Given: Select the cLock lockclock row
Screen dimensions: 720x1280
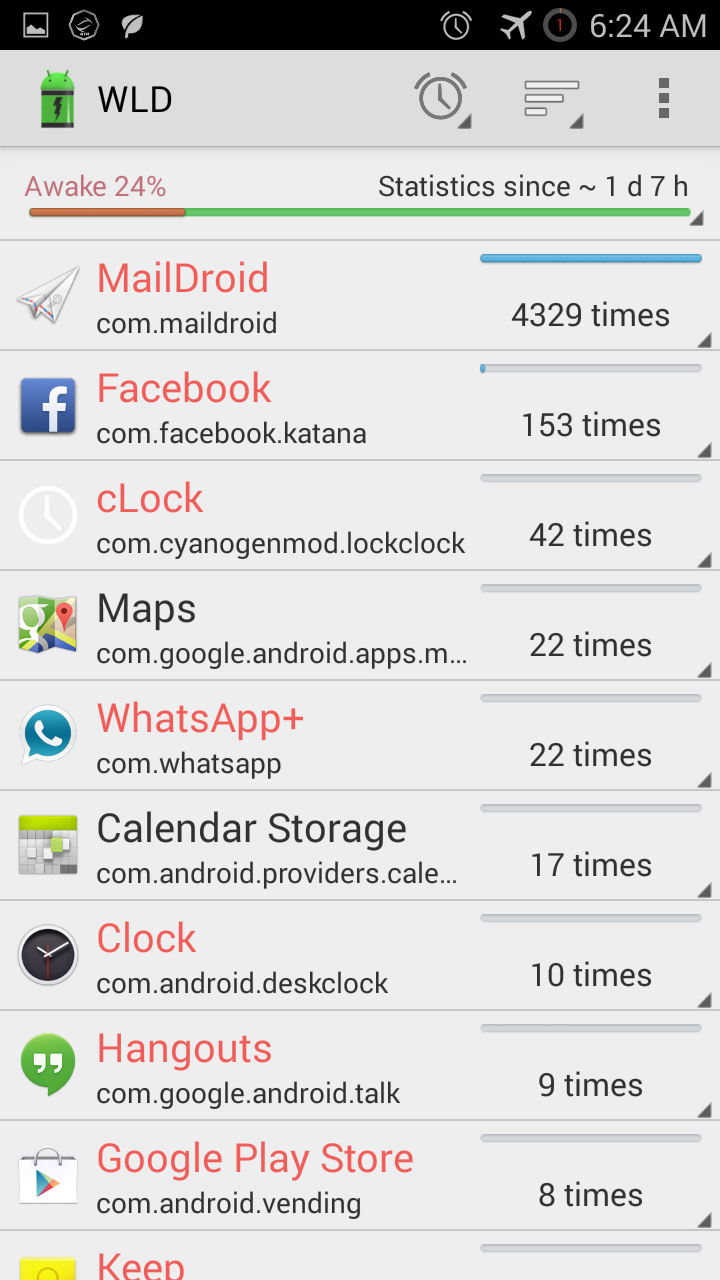Looking at the screenshot, I should click(x=360, y=516).
